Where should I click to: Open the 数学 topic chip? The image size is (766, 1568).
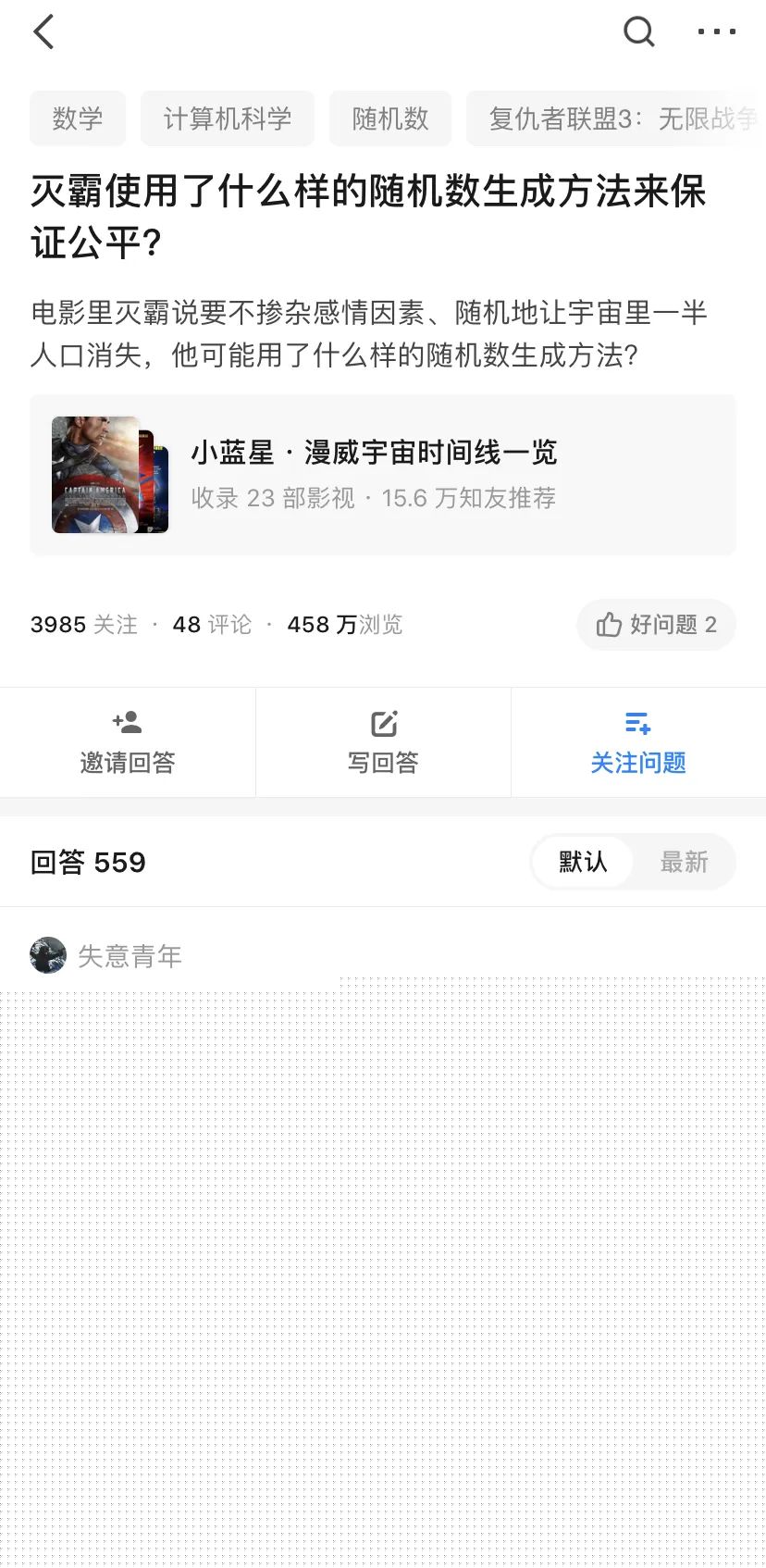78,118
